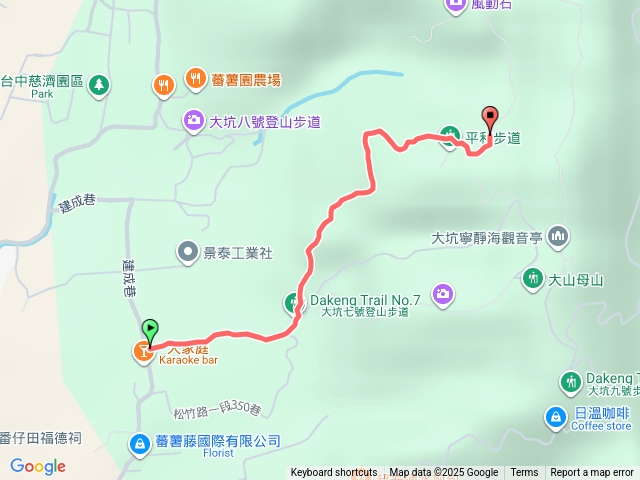Open the 台中慈濟園區 park marker
Viewport: 640px width, 480px height.
tap(98, 85)
